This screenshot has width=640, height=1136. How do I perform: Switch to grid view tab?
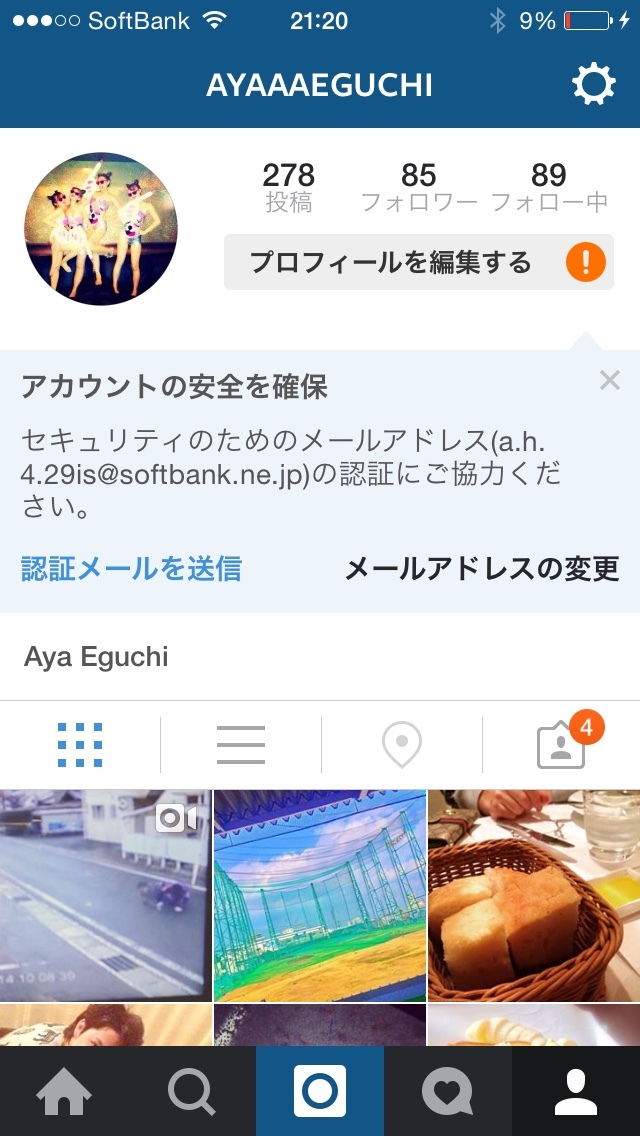click(x=80, y=744)
